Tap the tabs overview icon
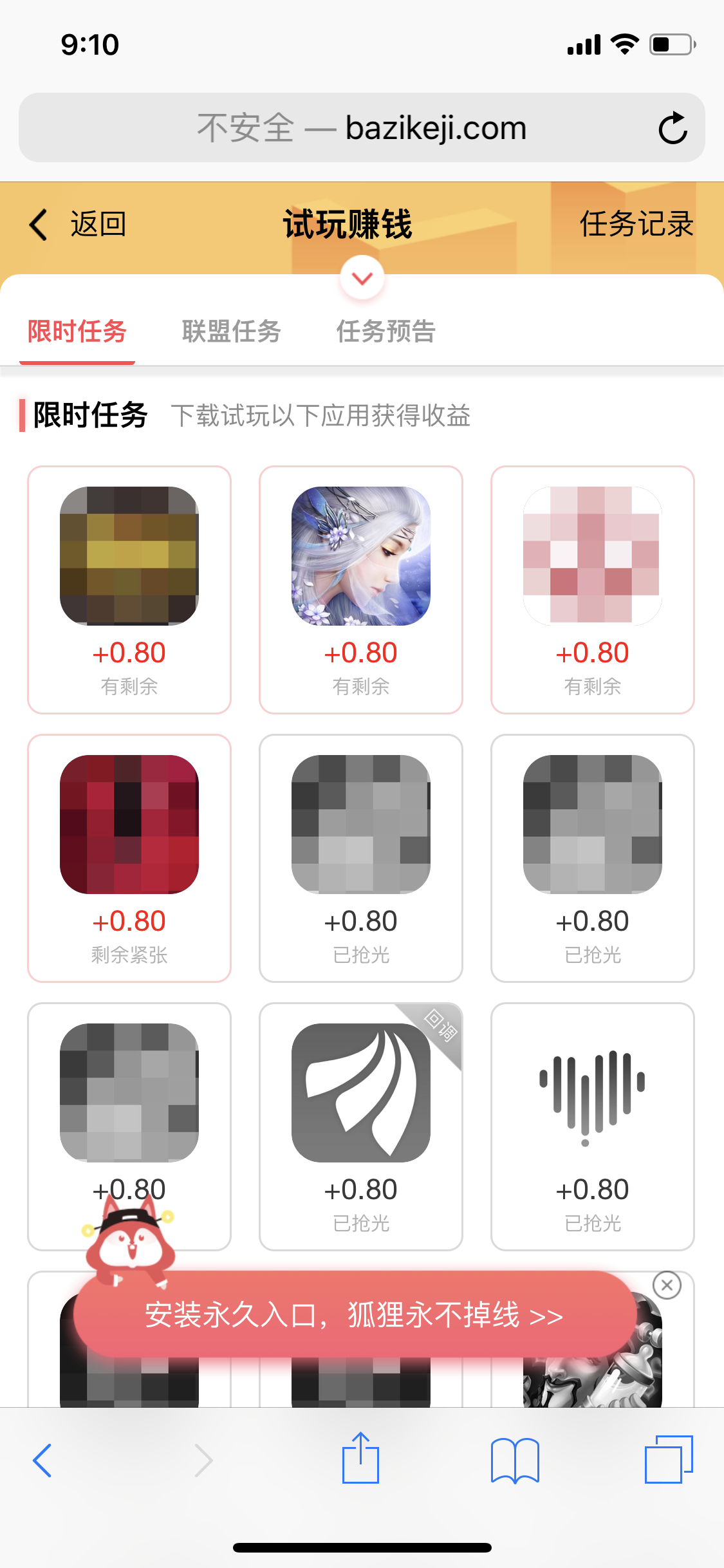 point(670,1461)
